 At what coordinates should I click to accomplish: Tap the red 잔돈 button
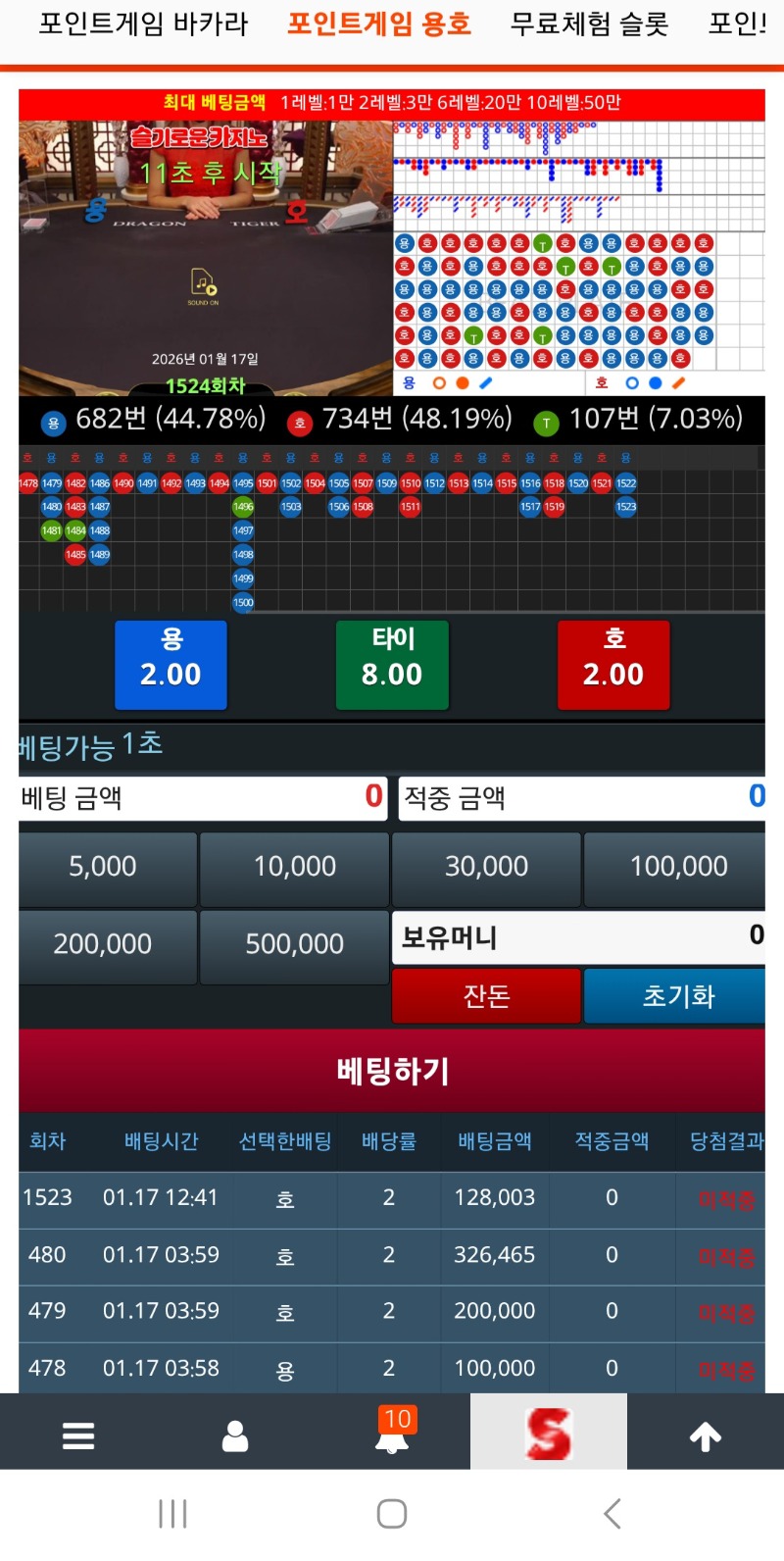(487, 996)
